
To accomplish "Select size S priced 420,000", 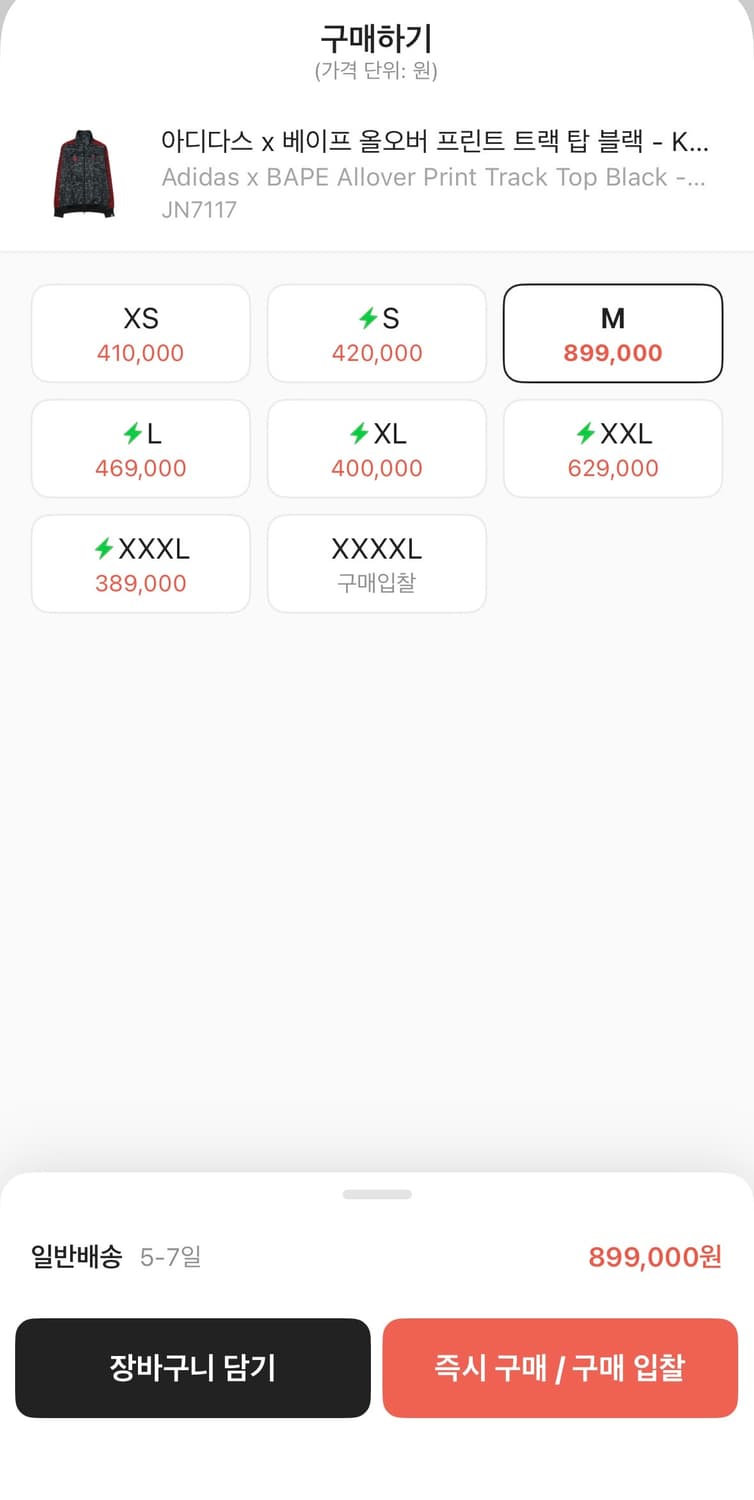I will [376, 333].
